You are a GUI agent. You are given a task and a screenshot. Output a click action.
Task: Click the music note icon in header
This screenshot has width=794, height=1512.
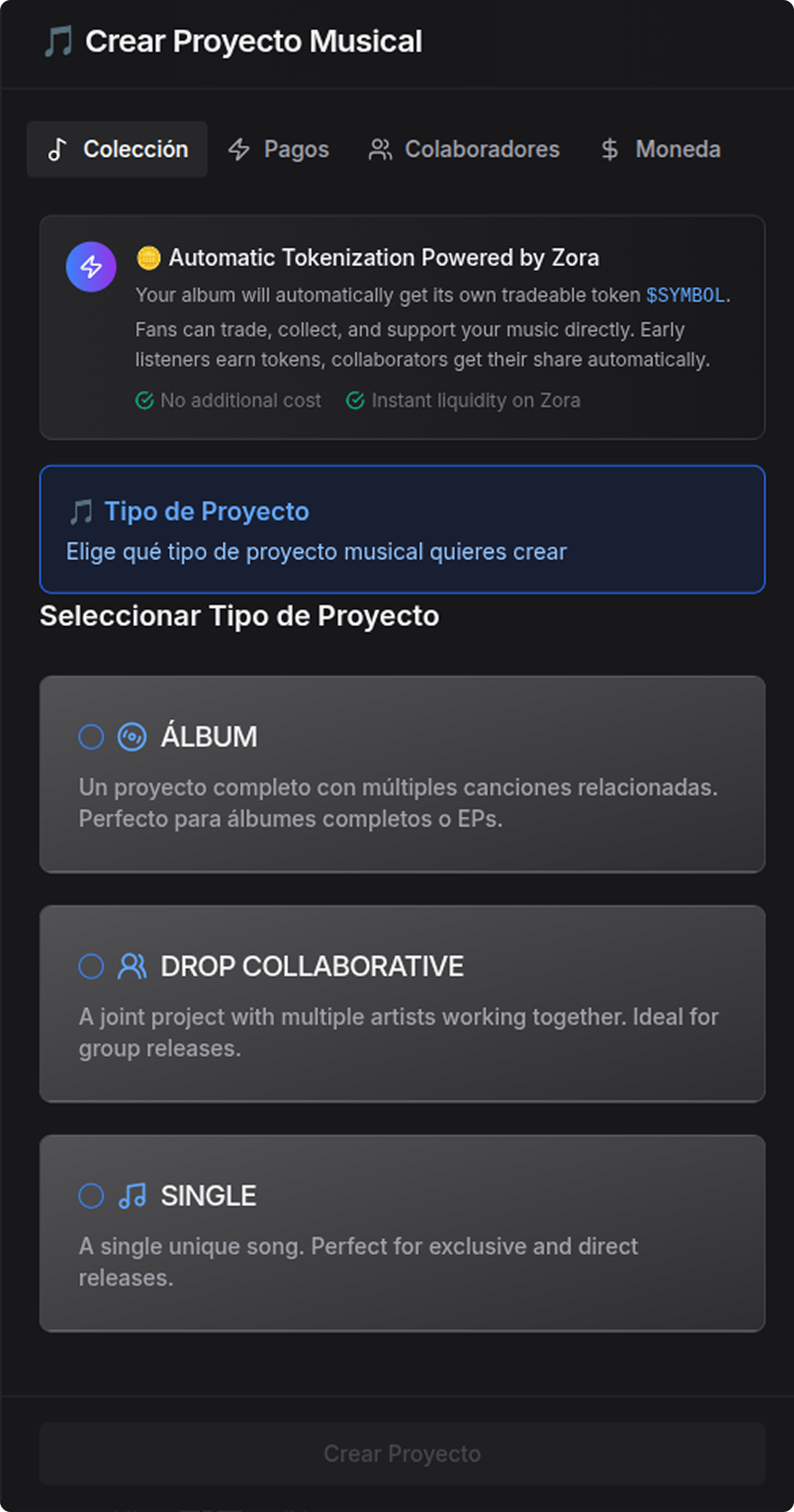(59, 41)
